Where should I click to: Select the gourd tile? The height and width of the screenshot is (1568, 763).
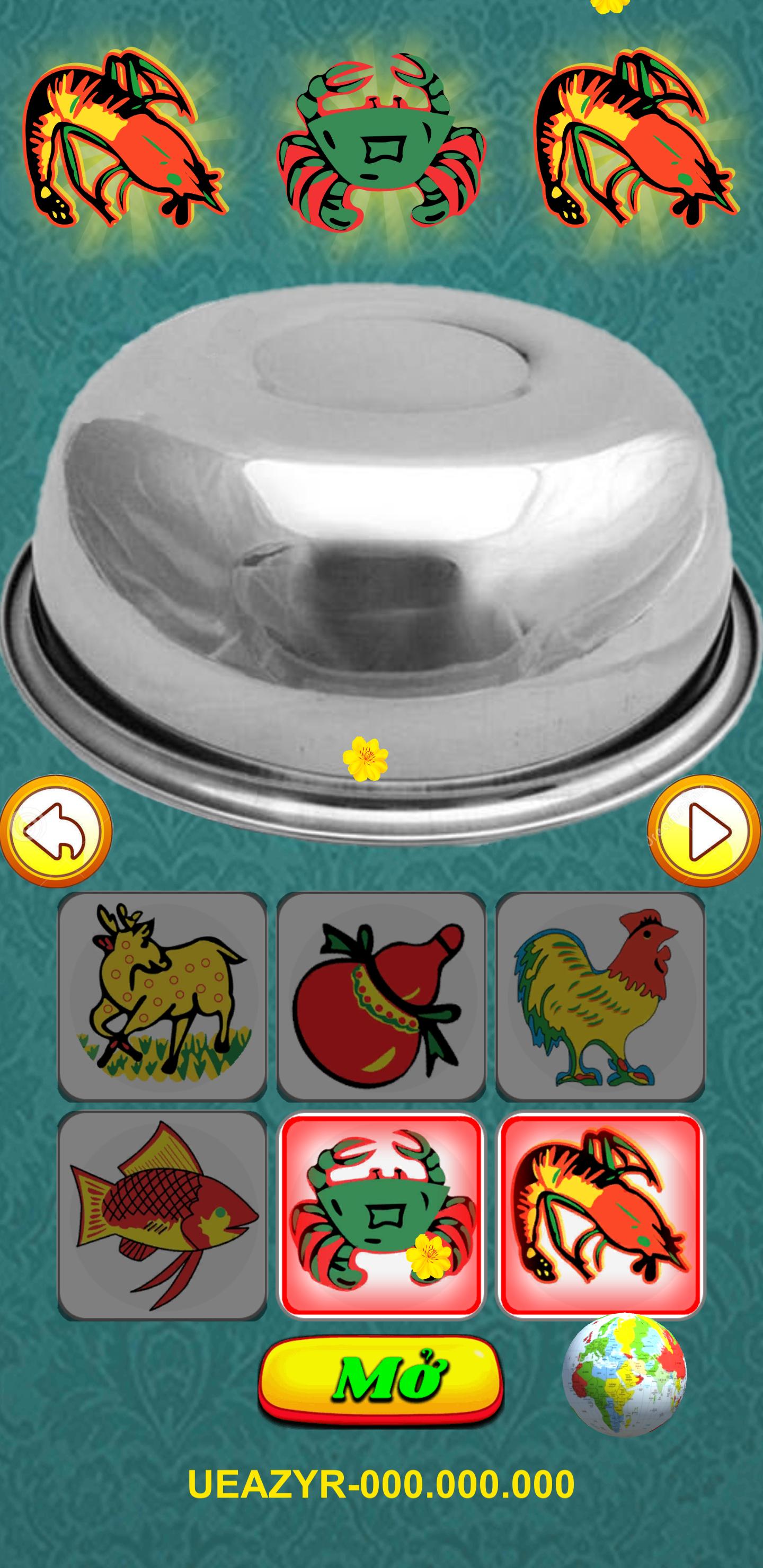point(381,997)
